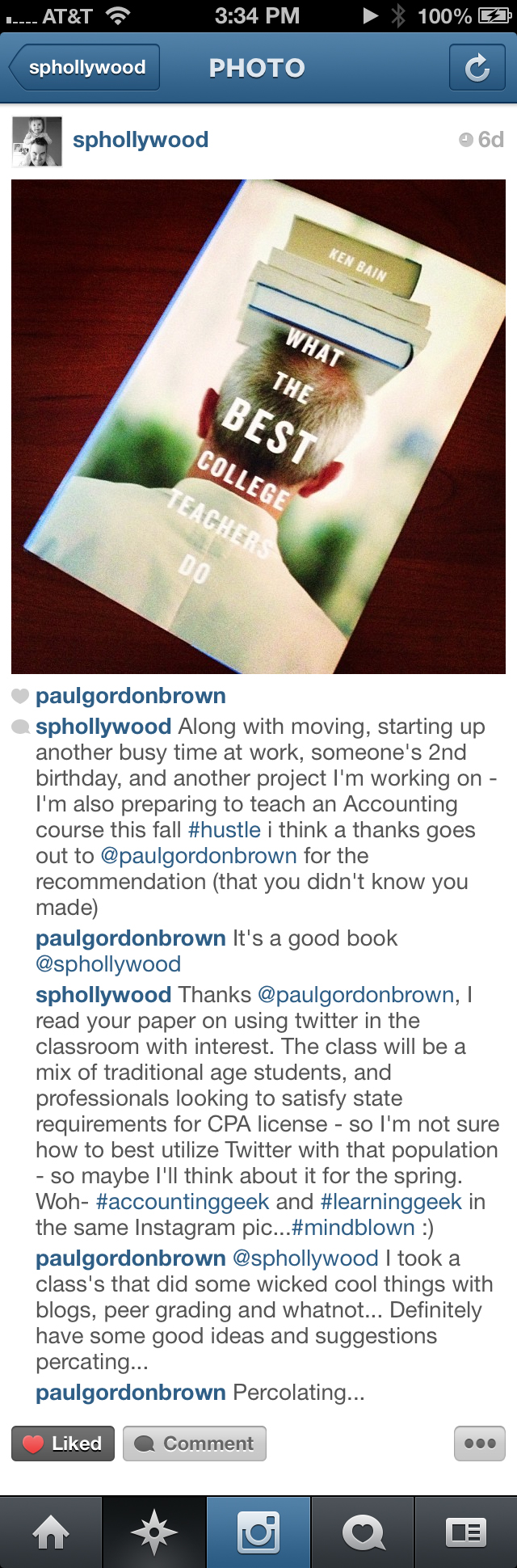517x1568 pixels.
Task: Open the #accountinggeek hashtag
Action: 183,1202
